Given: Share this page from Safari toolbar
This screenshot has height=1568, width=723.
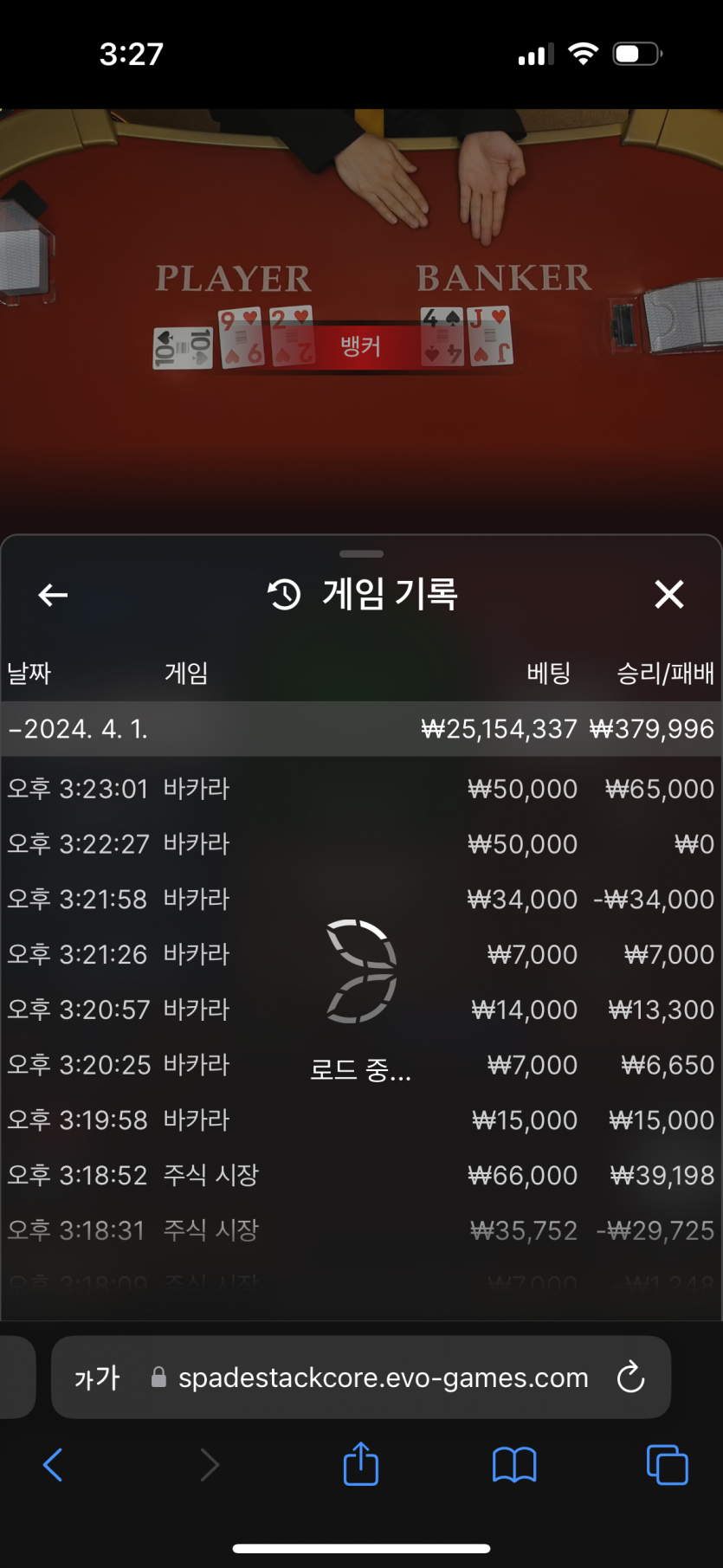Looking at the screenshot, I should [360, 1465].
